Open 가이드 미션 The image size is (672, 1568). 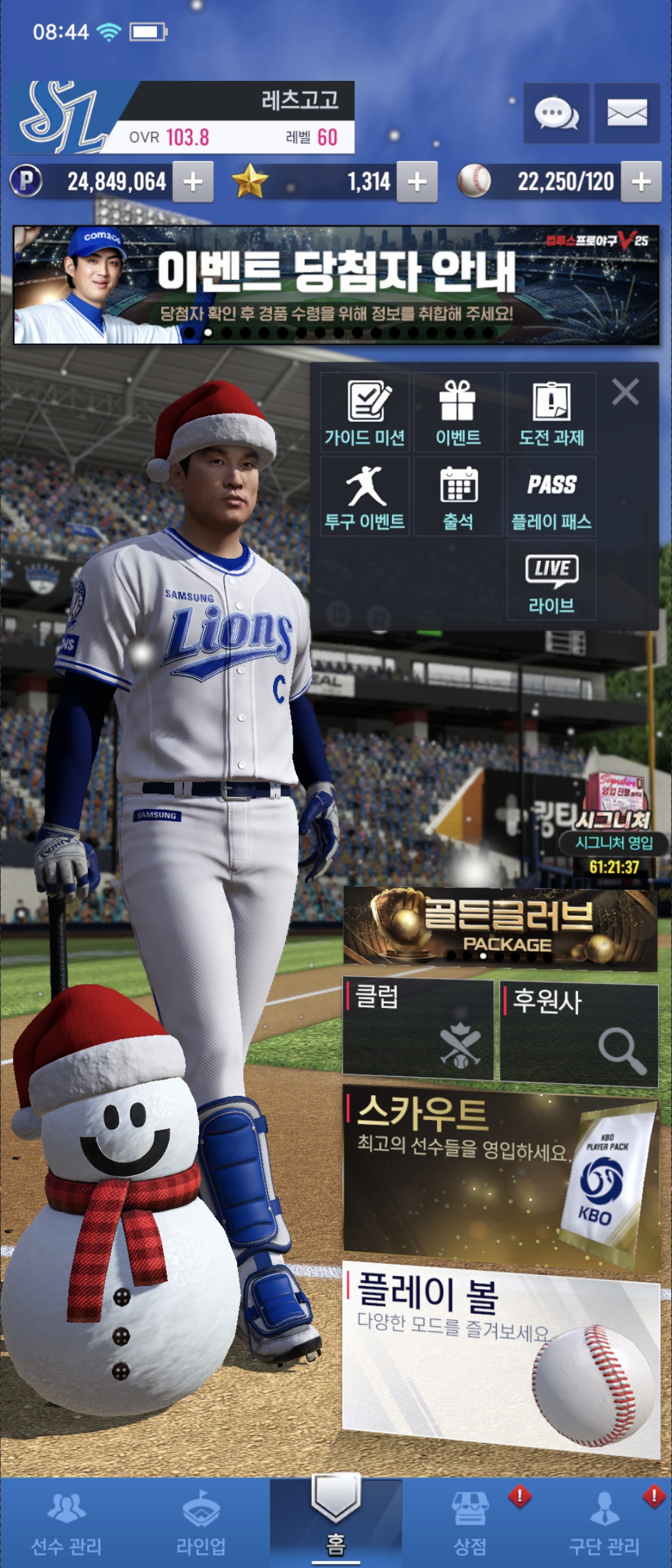pos(365,413)
